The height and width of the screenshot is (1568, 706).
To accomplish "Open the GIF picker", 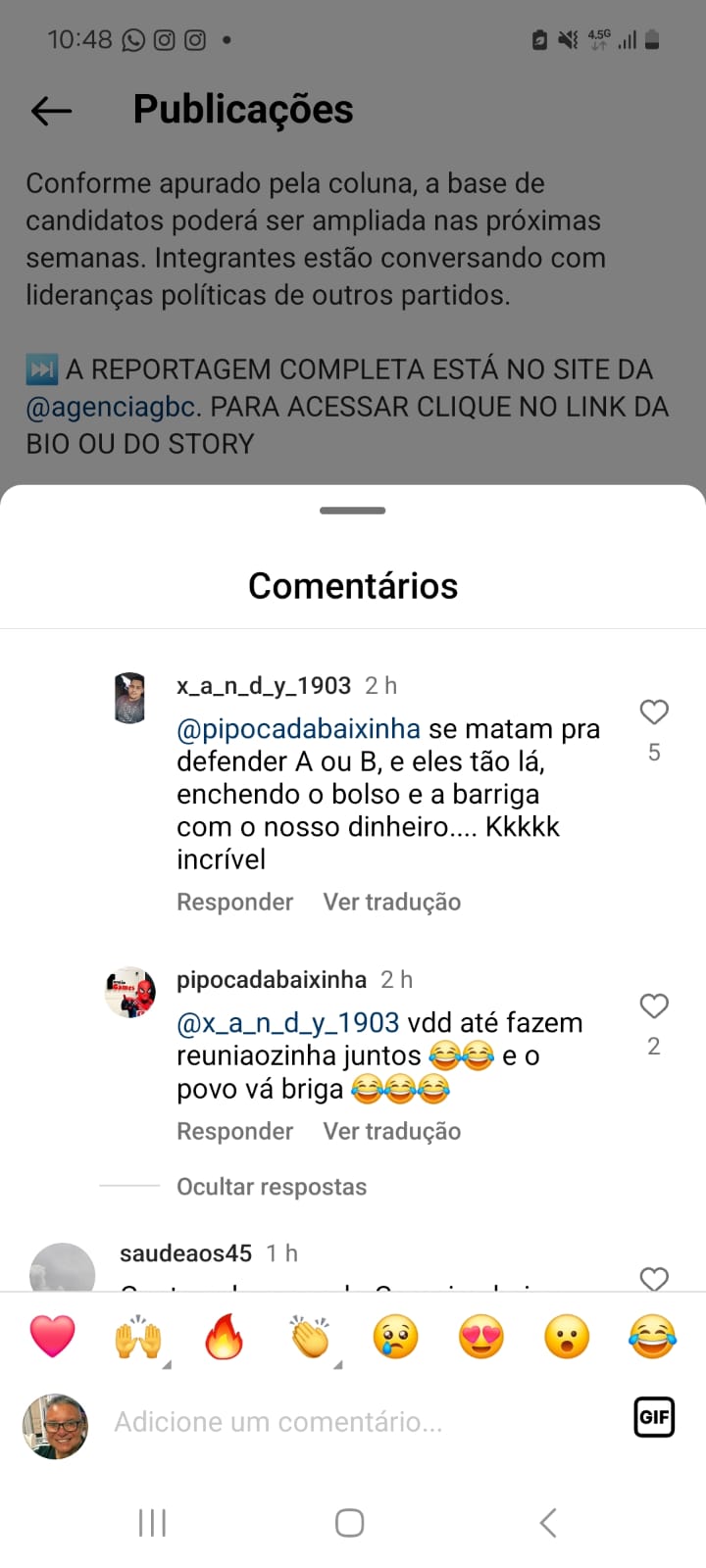I will coord(653,1417).
